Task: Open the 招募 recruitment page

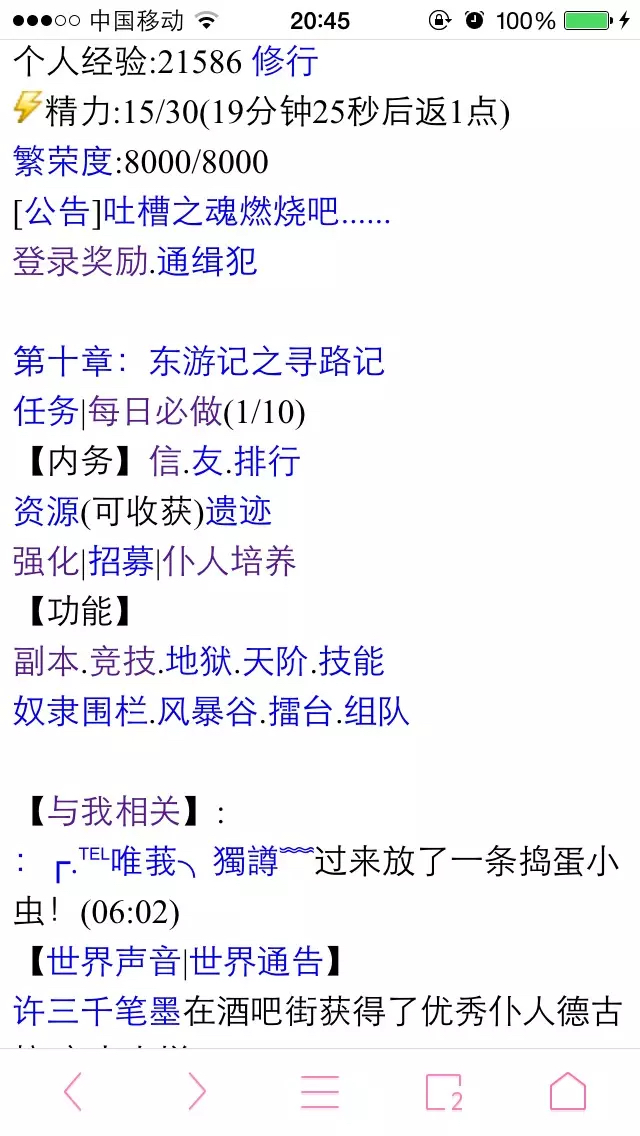Action: pos(122,562)
